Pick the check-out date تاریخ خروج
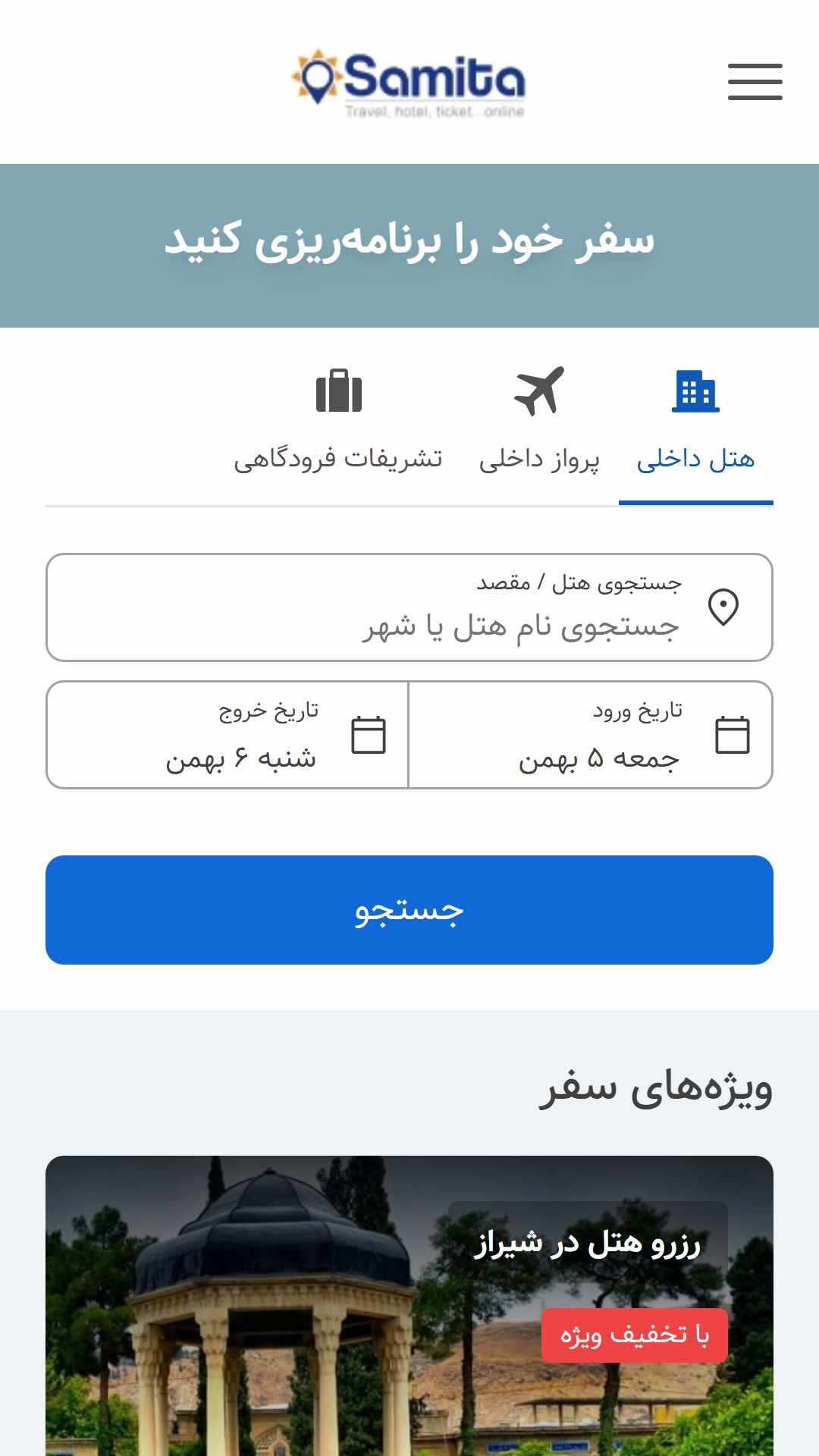The image size is (819, 1456). click(227, 735)
